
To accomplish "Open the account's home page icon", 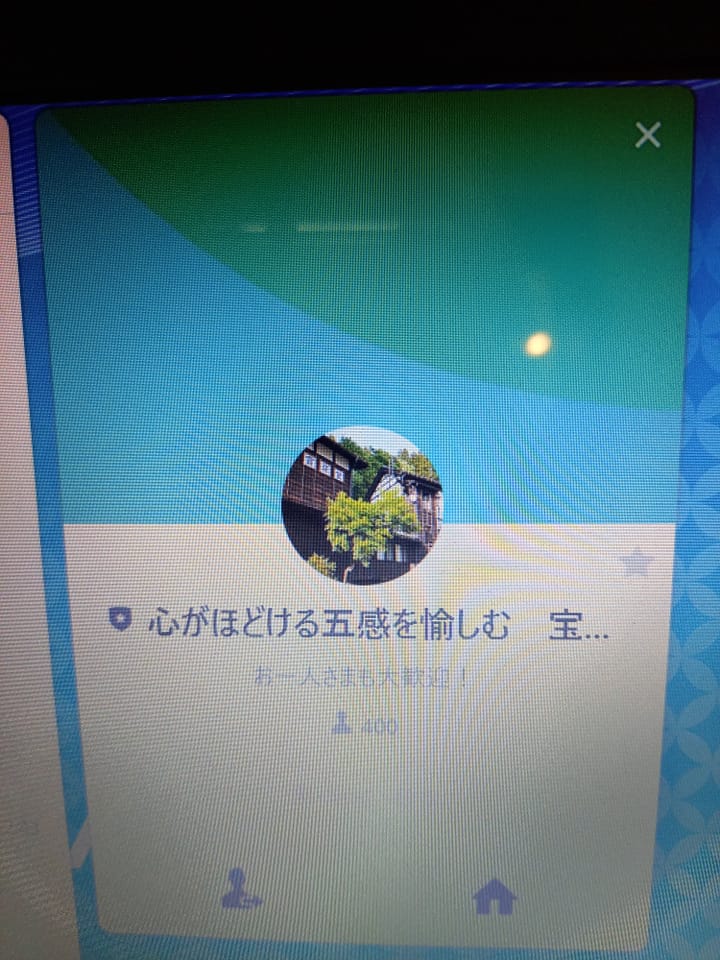I will (494, 895).
